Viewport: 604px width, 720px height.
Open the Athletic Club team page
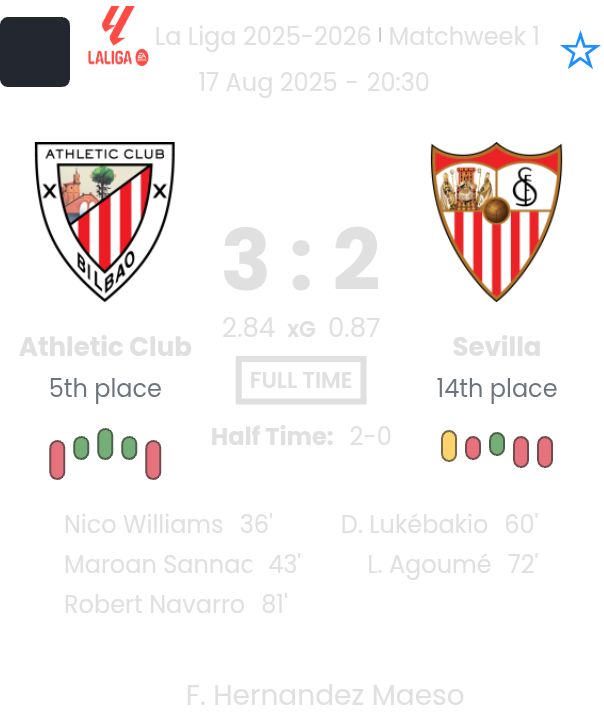pyautogui.click(x=105, y=347)
